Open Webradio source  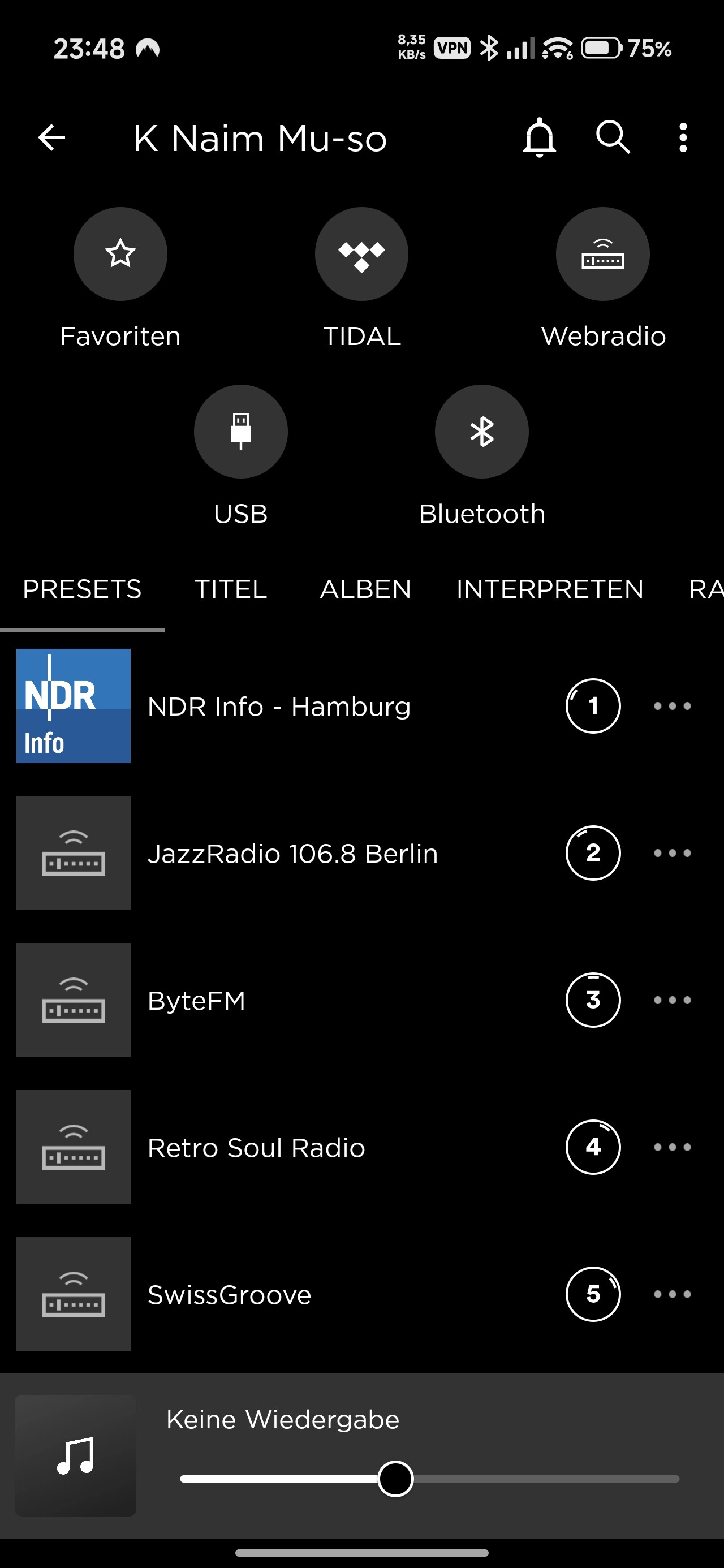pyautogui.click(x=602, y=255)
